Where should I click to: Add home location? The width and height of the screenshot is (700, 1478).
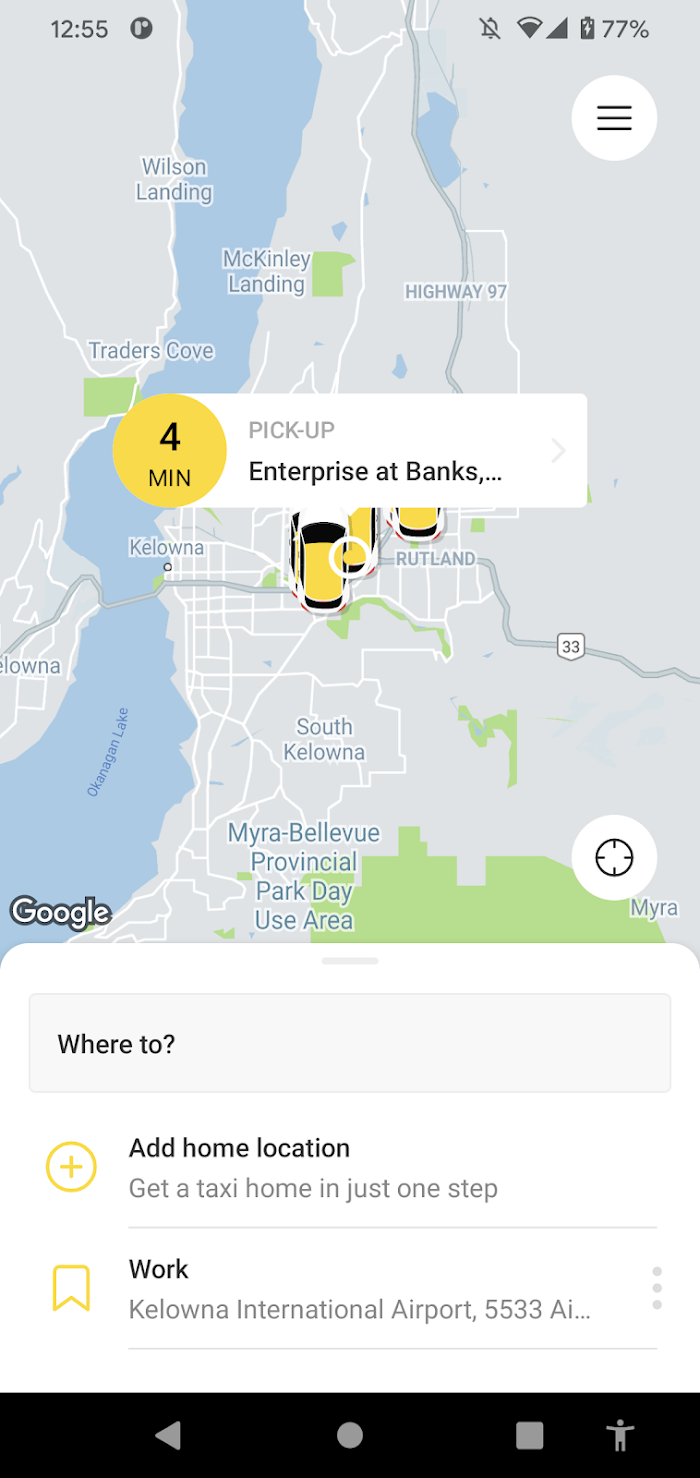click(350, 1167)
